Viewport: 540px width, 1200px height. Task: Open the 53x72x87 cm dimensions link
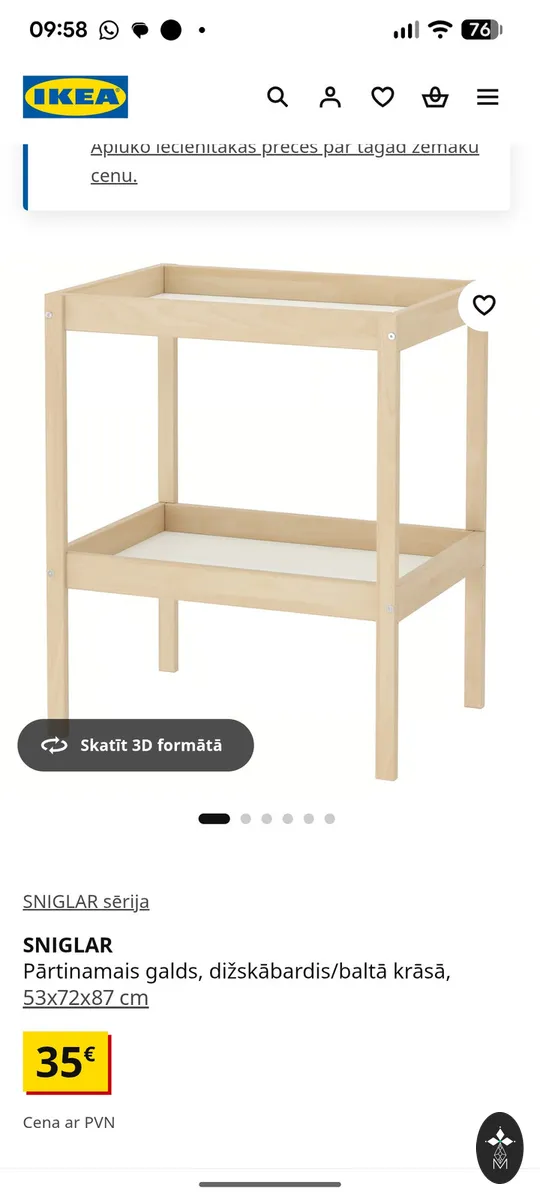pos(86,998)
